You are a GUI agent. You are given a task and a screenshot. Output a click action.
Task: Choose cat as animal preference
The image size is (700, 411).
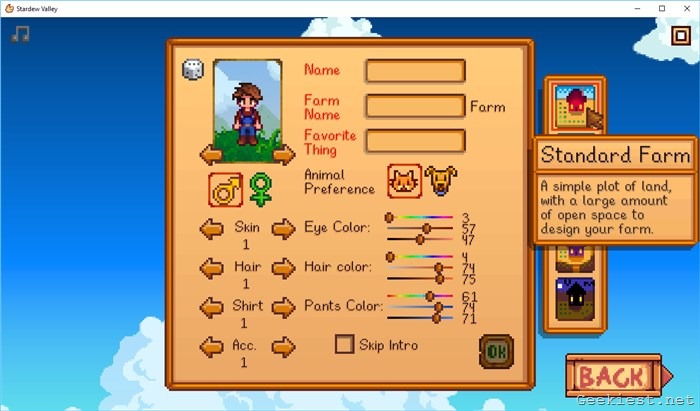[404, 181]
